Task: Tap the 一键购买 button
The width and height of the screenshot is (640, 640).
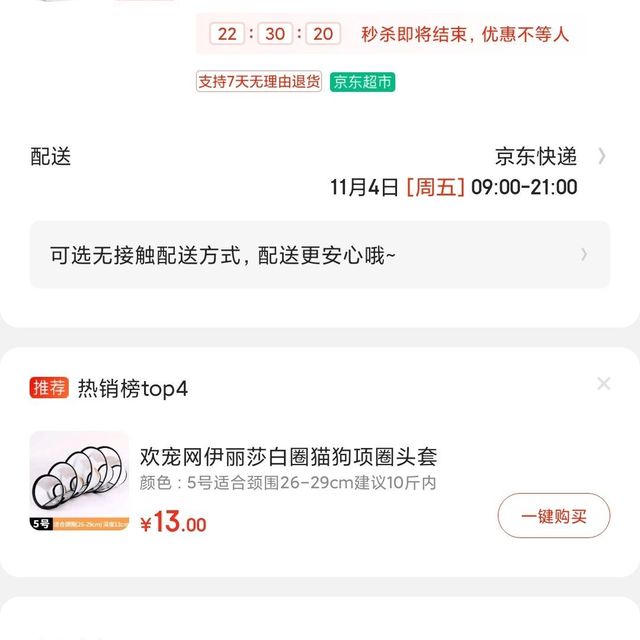Action: (553, 516)
